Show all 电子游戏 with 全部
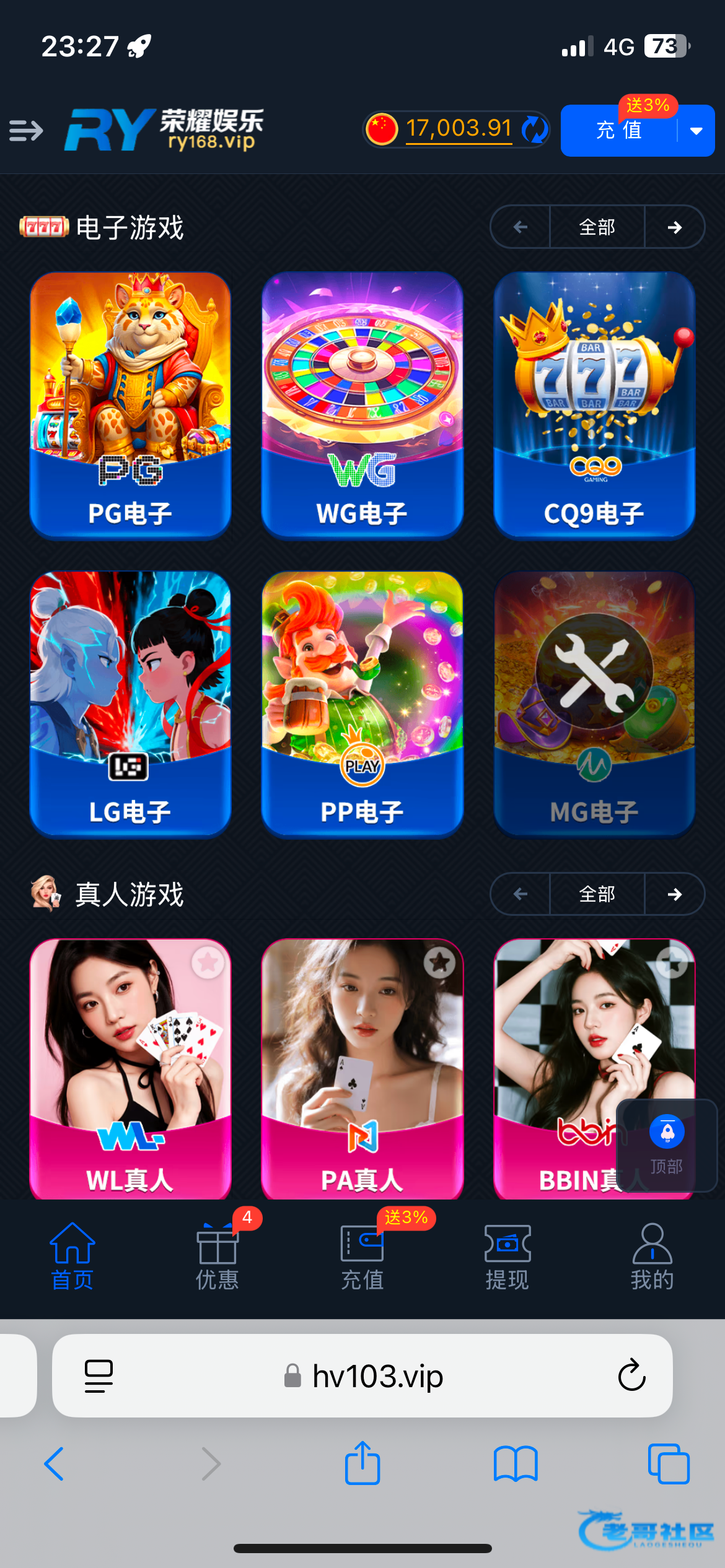725x1568 pixels. 597,227
